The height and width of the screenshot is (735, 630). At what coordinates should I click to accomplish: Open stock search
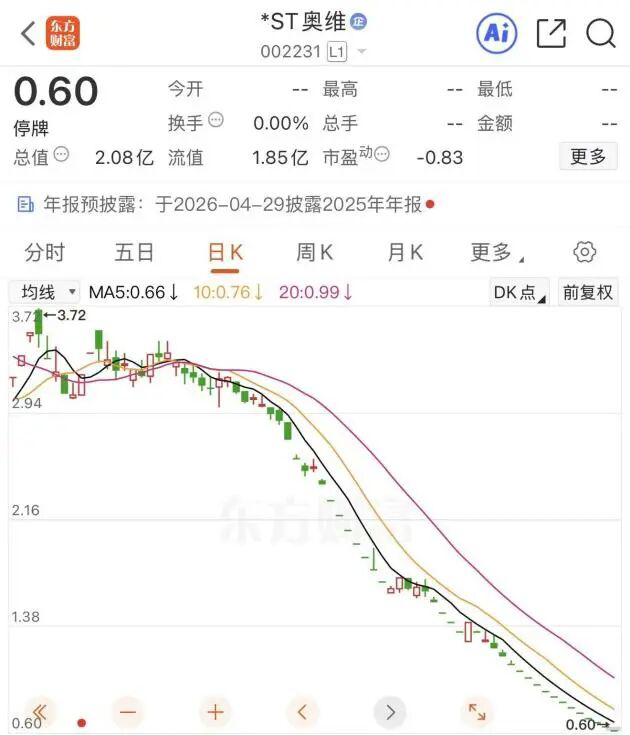(600, 34)
